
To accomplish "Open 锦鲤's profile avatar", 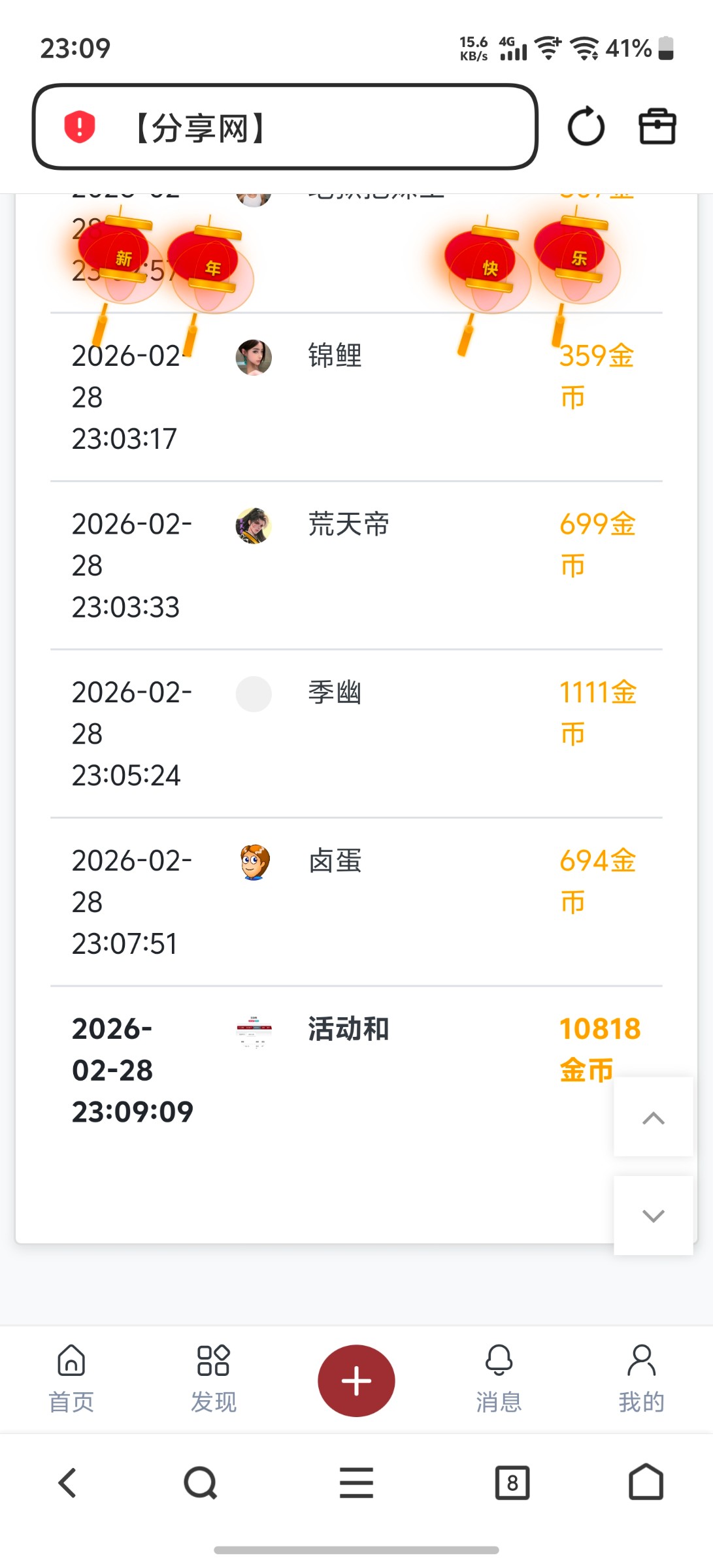I will pos(254,357).
